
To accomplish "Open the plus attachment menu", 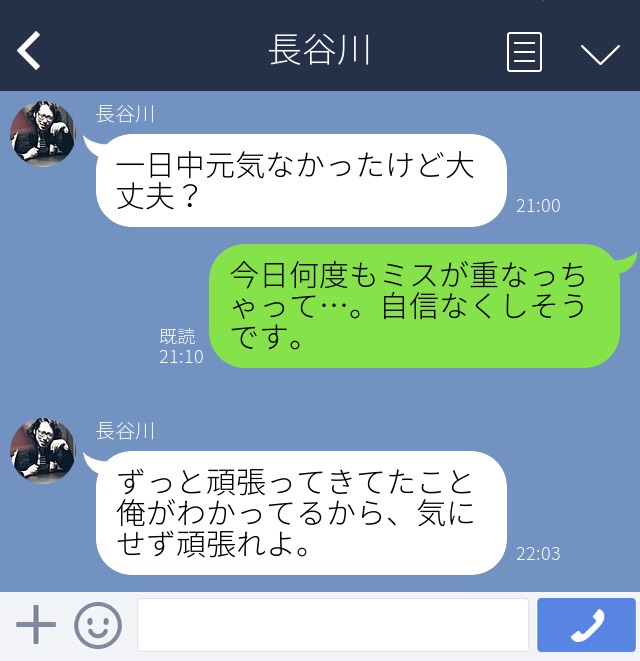I will 36,626.
